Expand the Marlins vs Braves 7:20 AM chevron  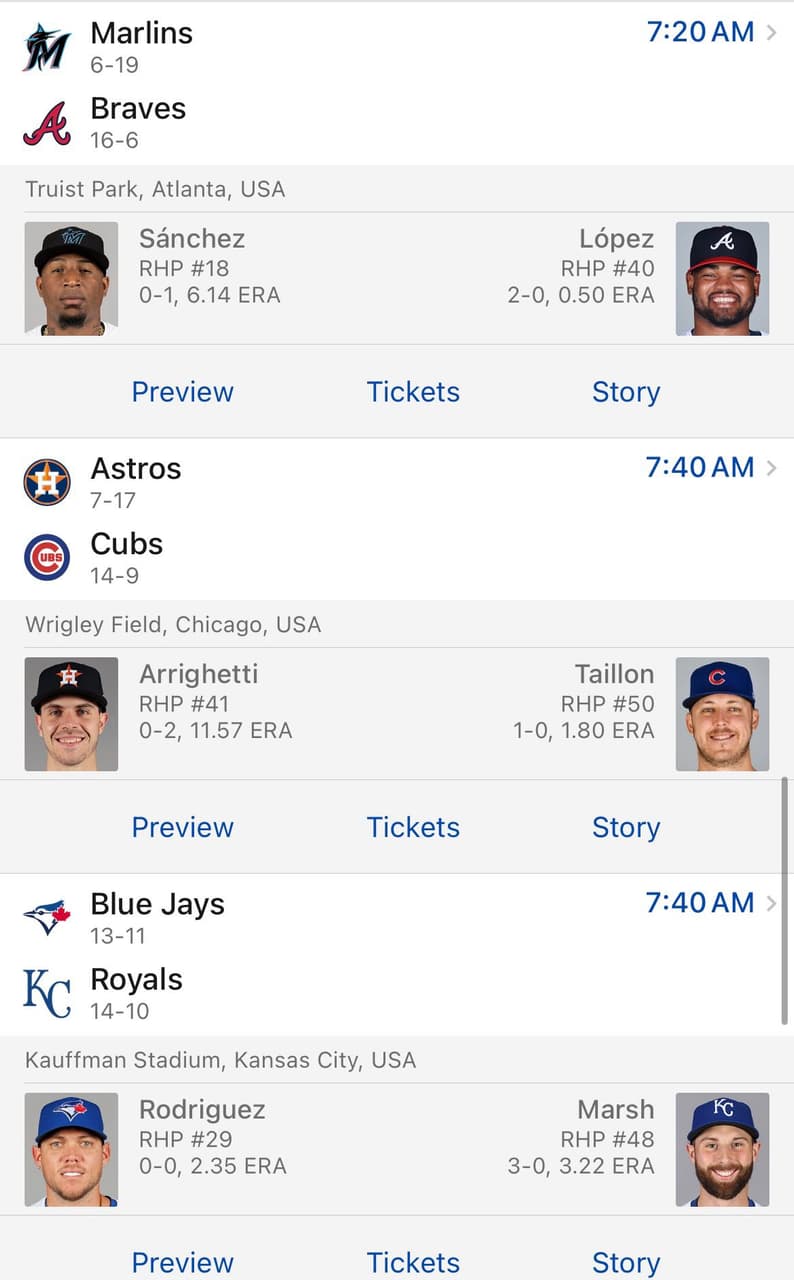click(x=771, y=32)
